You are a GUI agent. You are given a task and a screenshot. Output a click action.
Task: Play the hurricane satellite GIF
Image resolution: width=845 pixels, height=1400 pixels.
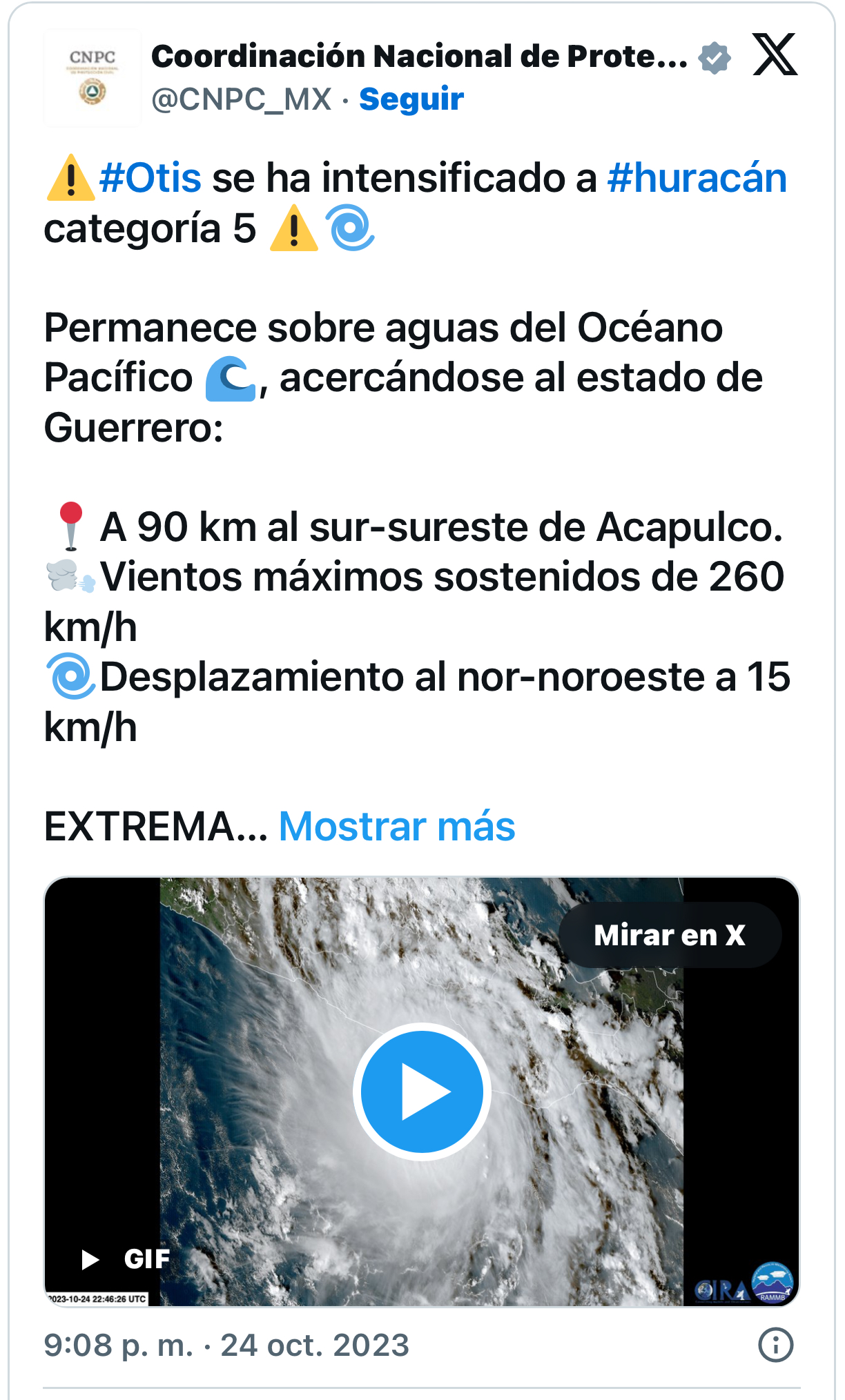[x=422, y=1091]
